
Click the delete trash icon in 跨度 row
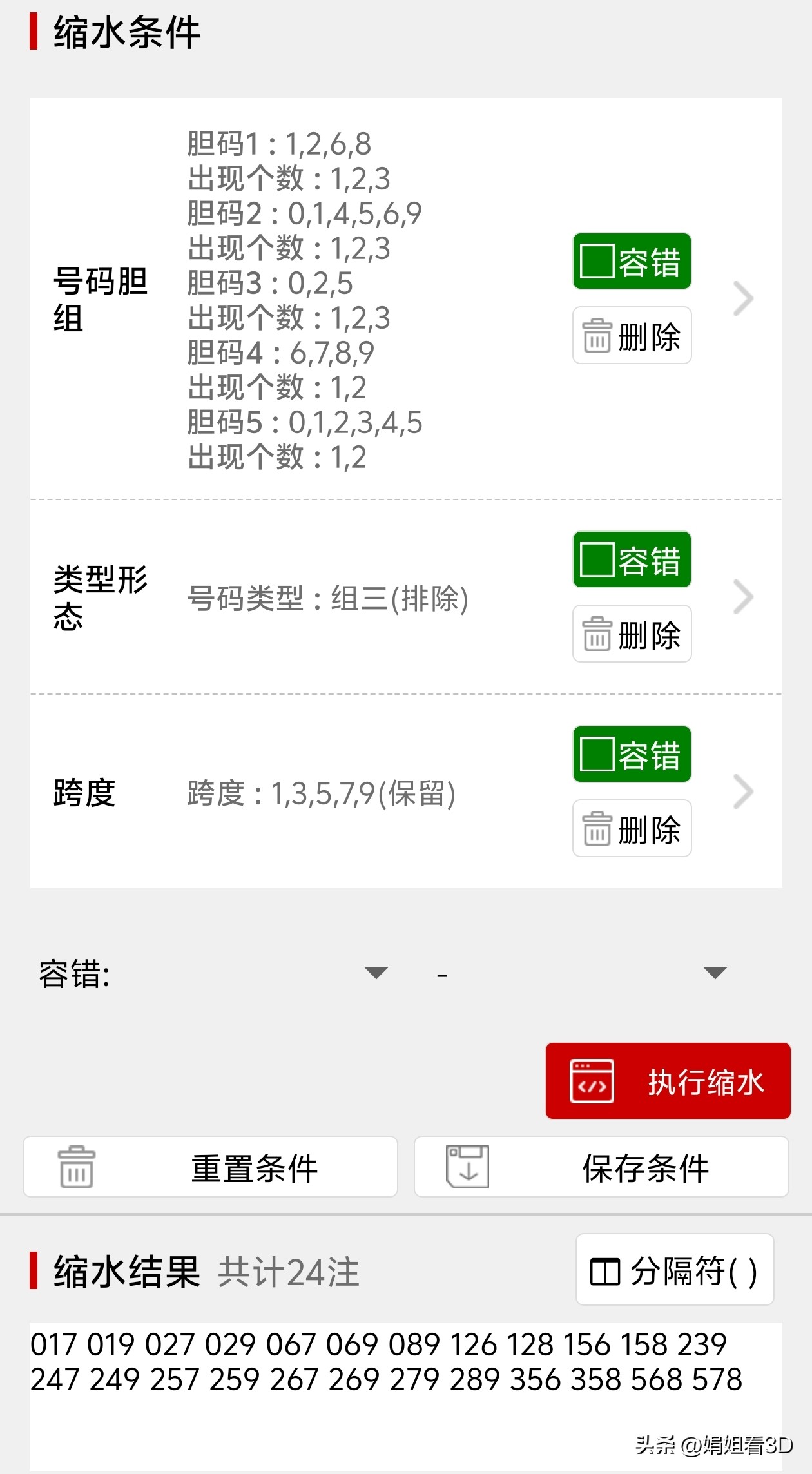coord(598,829)
